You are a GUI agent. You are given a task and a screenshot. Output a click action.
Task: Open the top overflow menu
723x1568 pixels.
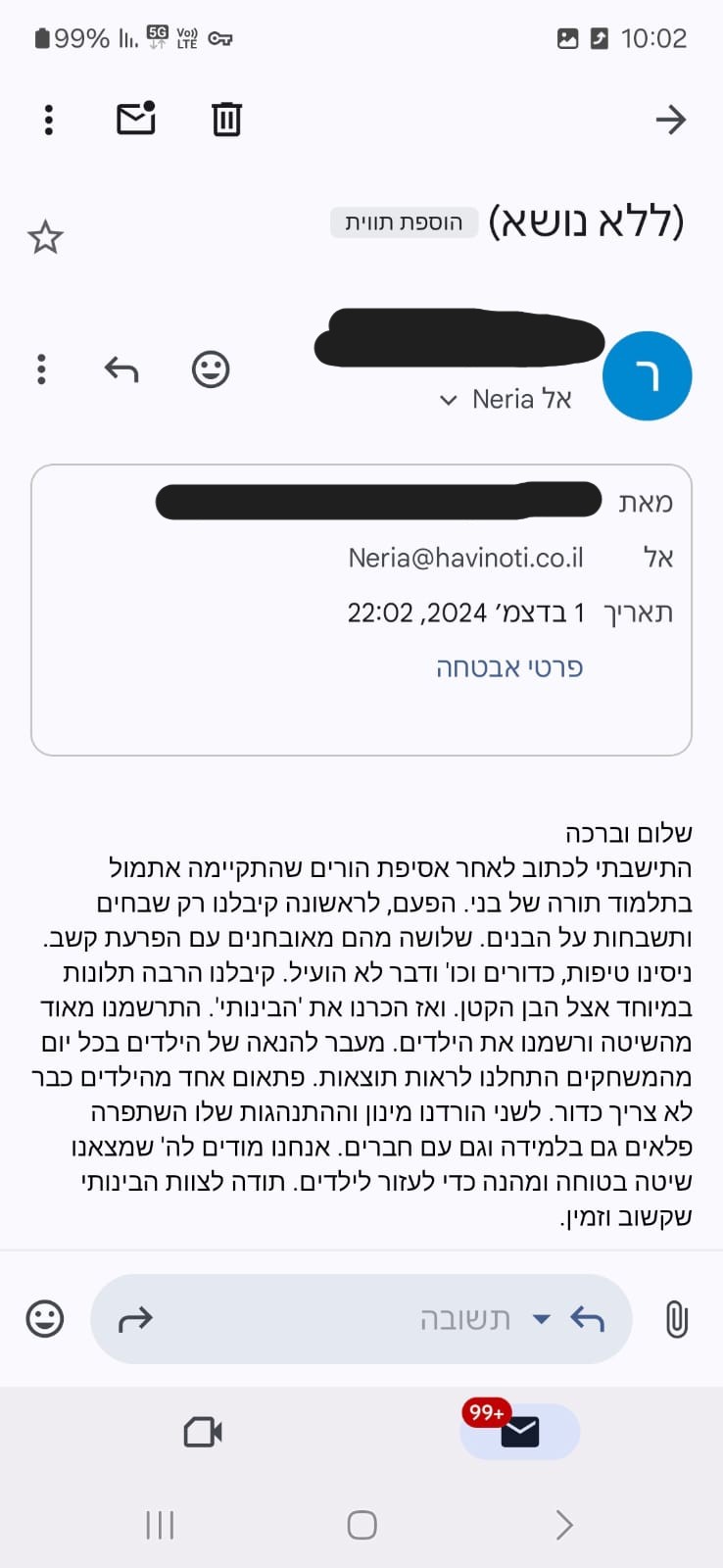pyautogui.click(x=48, y=120)
